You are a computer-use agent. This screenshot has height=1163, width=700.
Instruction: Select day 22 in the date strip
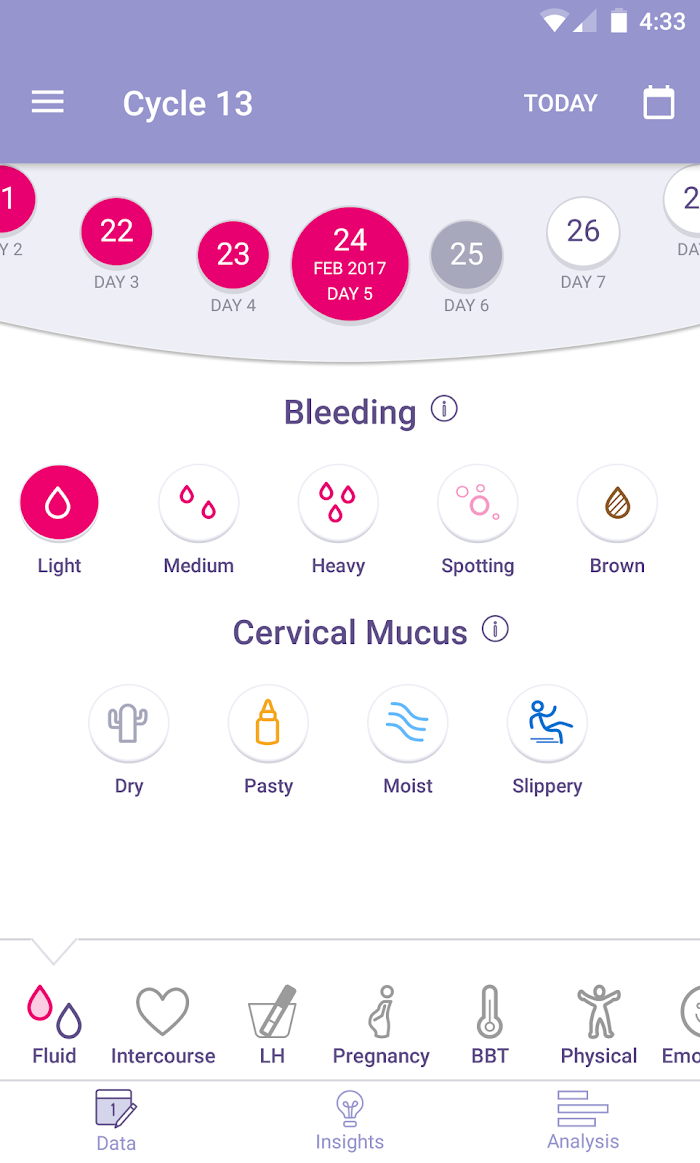point(116,231)
